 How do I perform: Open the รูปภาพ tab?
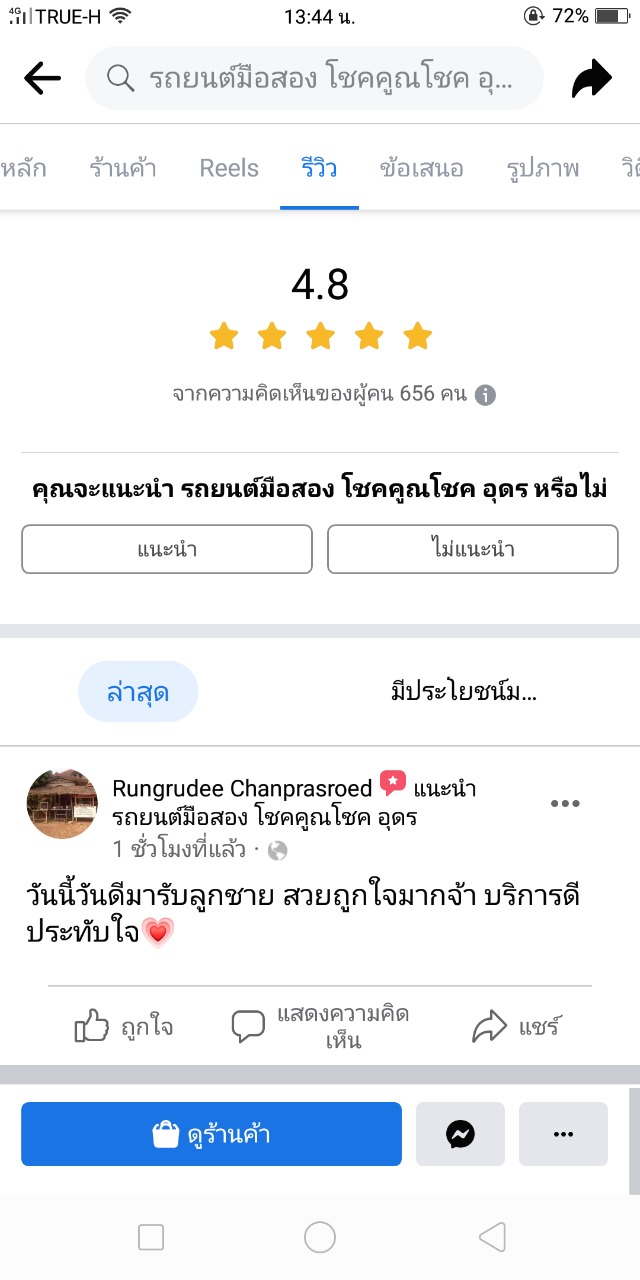[x=542, y=168]
